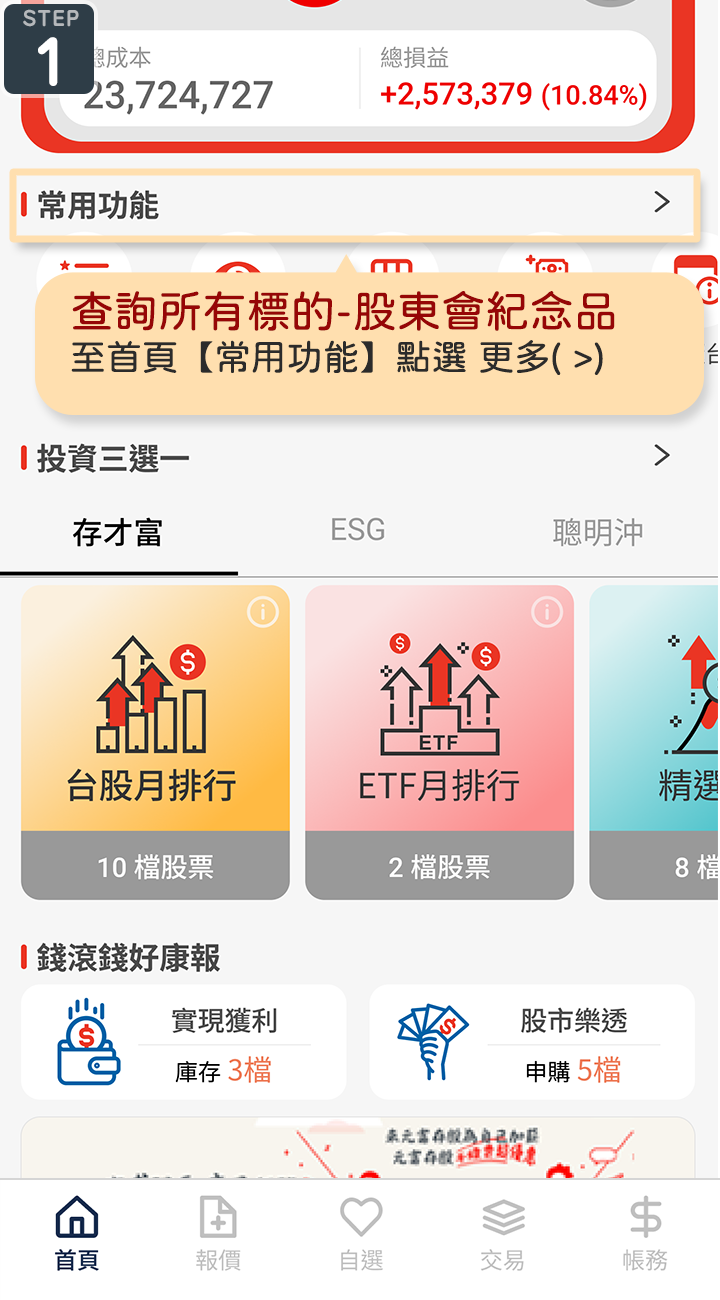Go to the 首頁 home tab
Screen dimensions: 720x1300
(76, 1236)
